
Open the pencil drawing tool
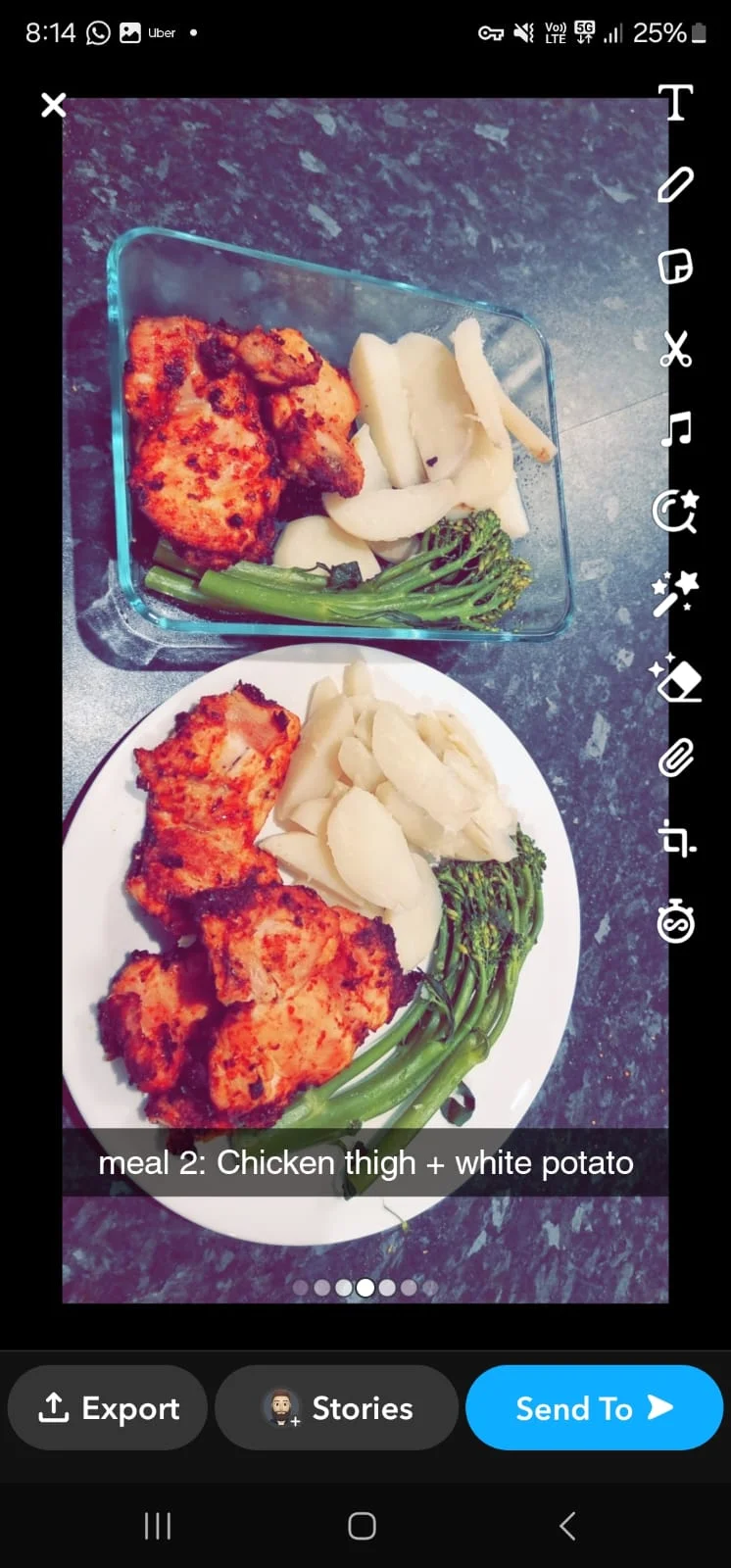pos(675,184)
